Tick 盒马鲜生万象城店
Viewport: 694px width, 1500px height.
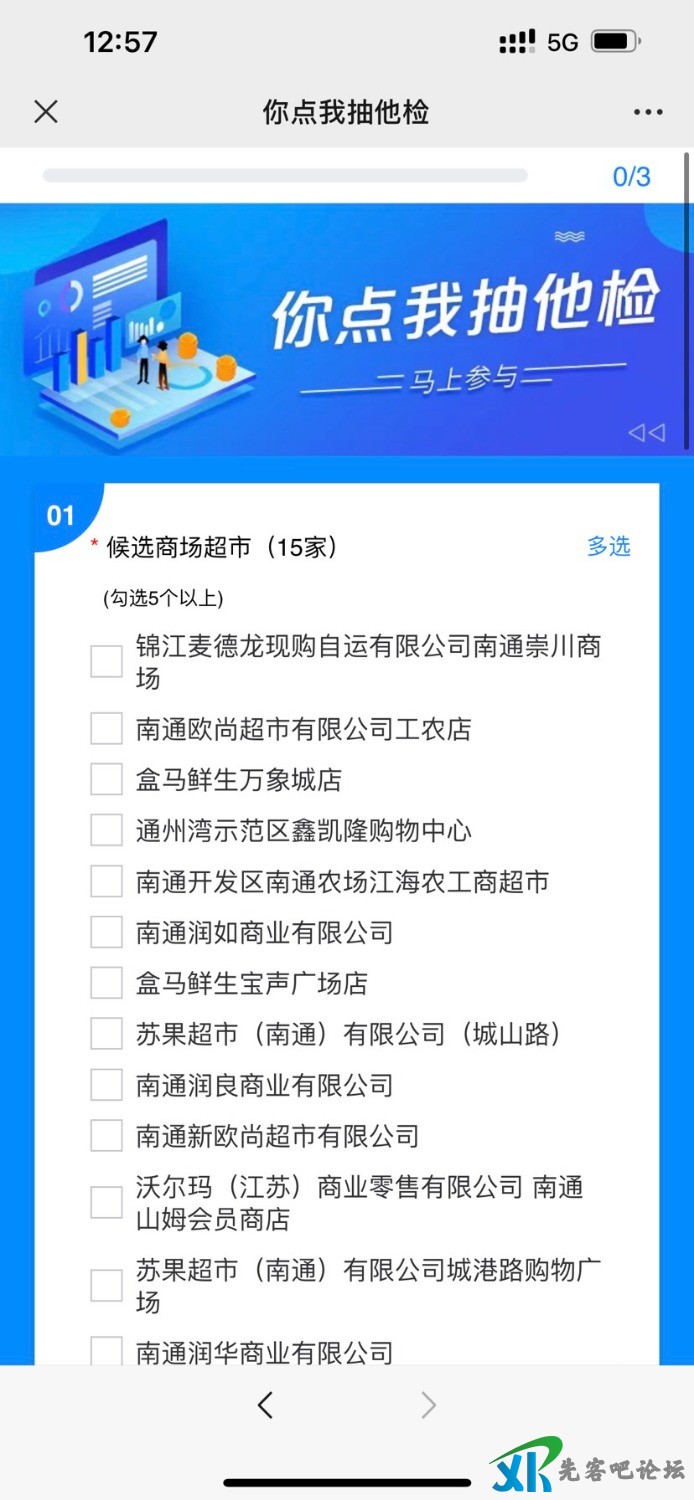(x=106, y=780)
